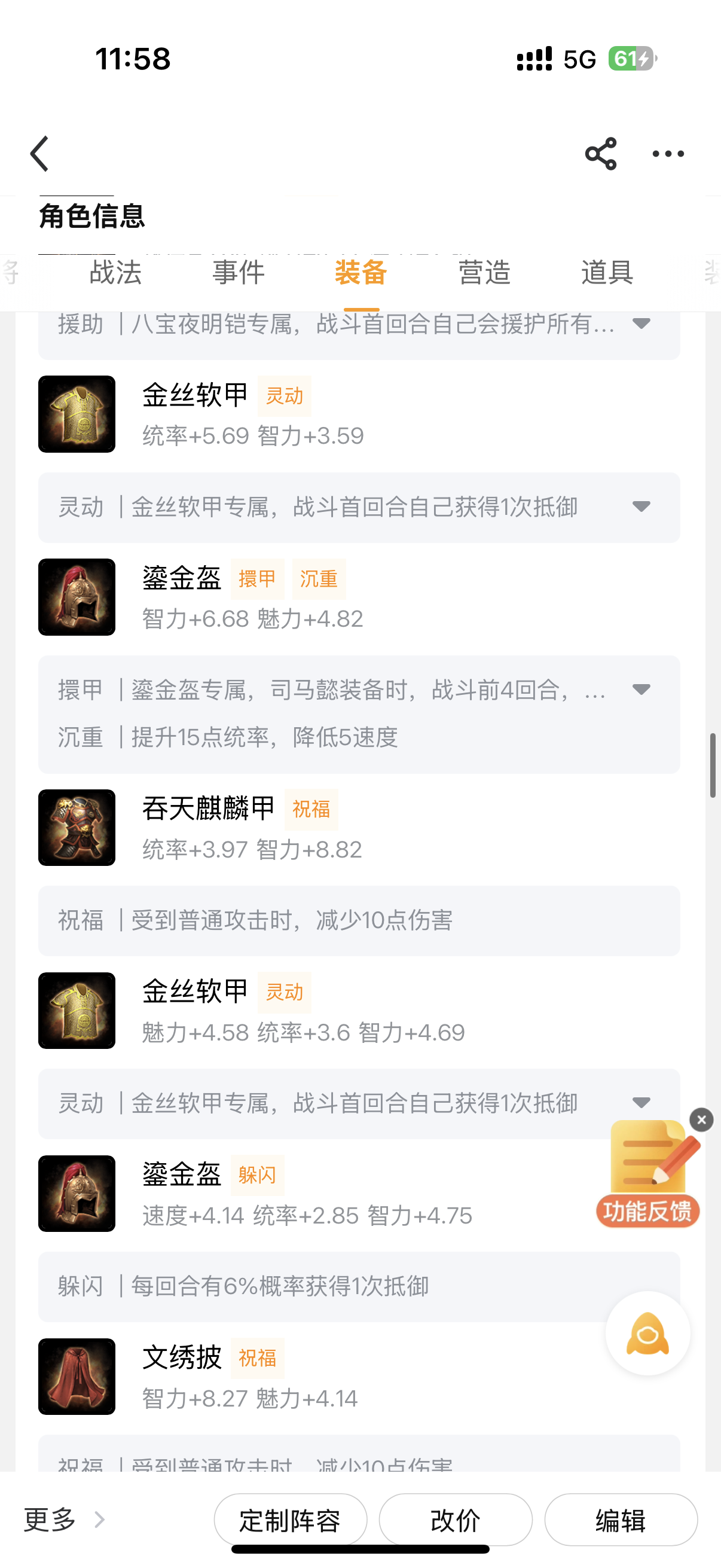Viewport: 721px width, 1568px height.
Task: Tap 改价 to change the price
Action: (x=455, y=1520)
